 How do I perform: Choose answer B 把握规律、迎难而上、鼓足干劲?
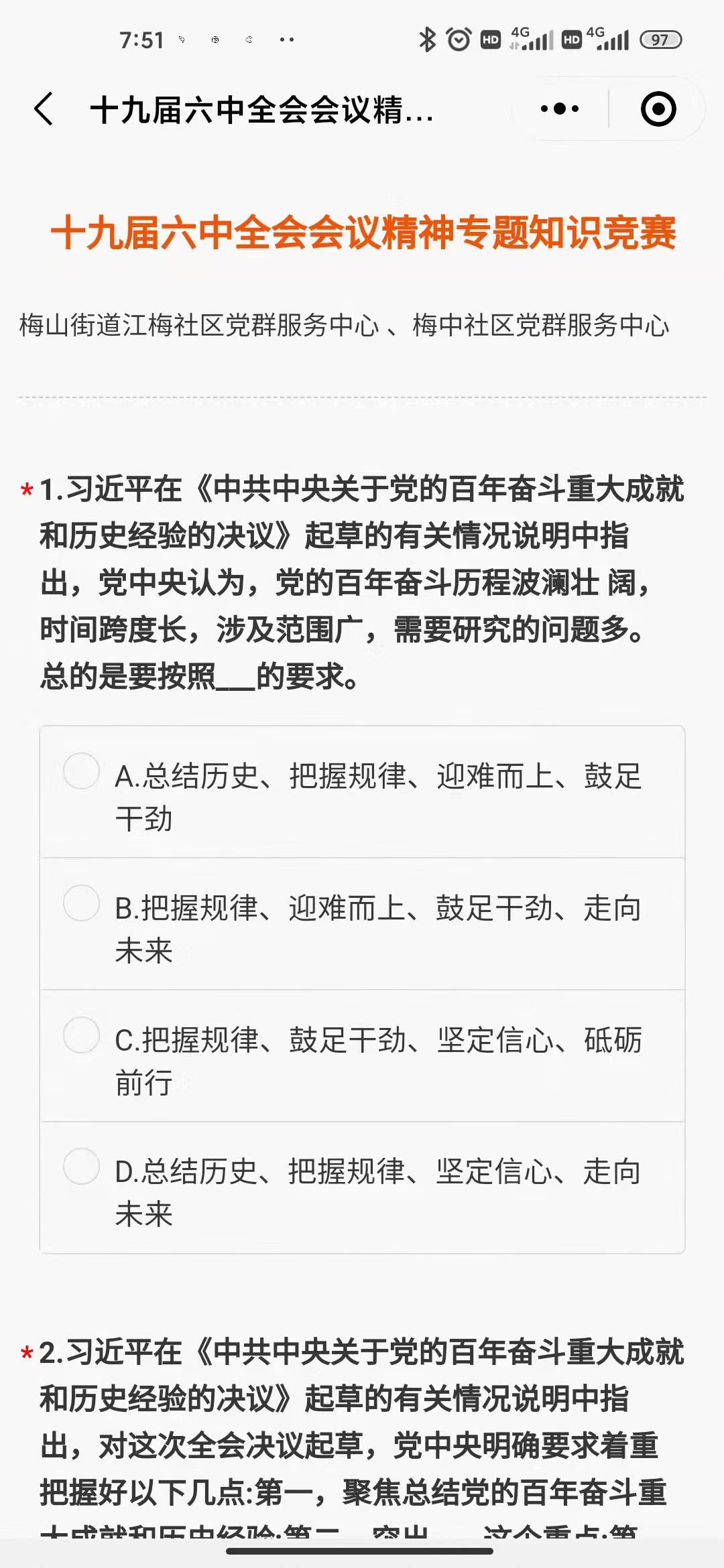coord(82,903)
